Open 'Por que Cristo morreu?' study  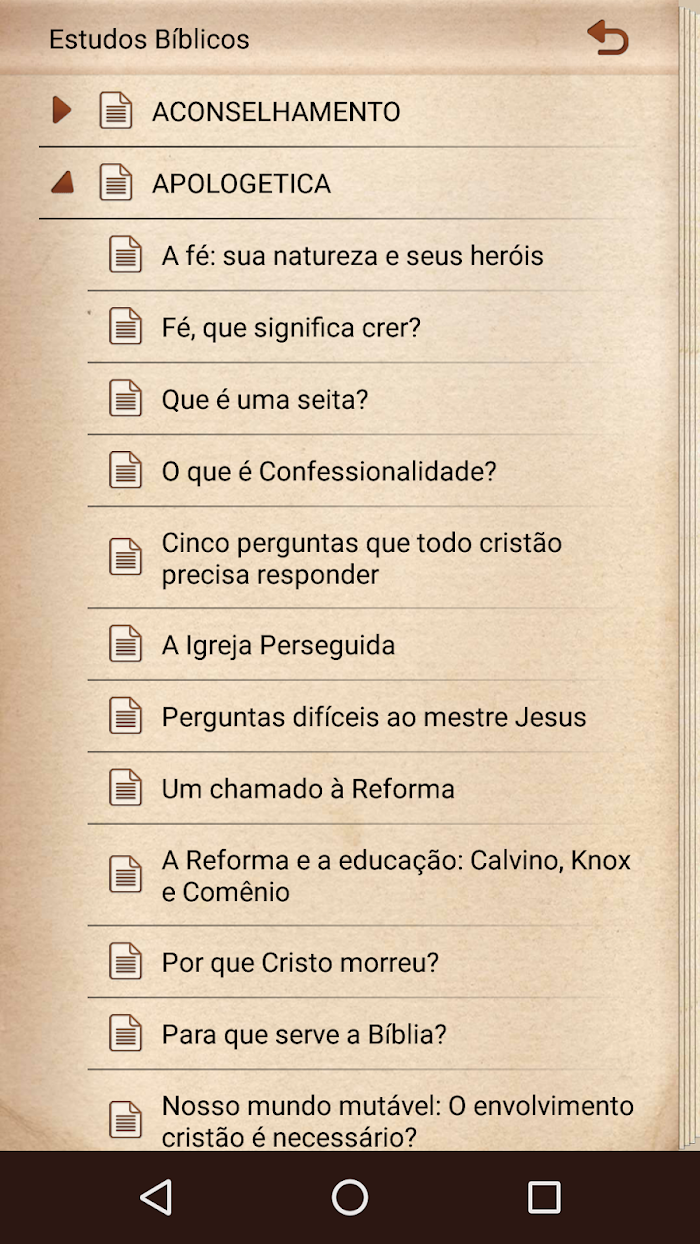[362, 962]
